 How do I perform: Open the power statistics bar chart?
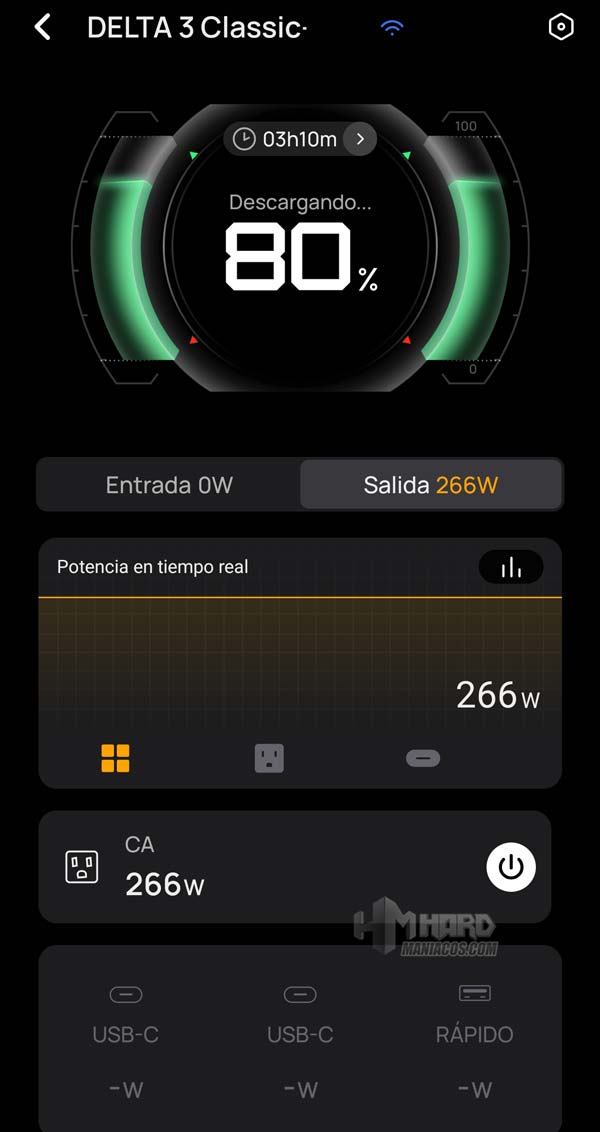pyautogui.click(x=511, y=567)
